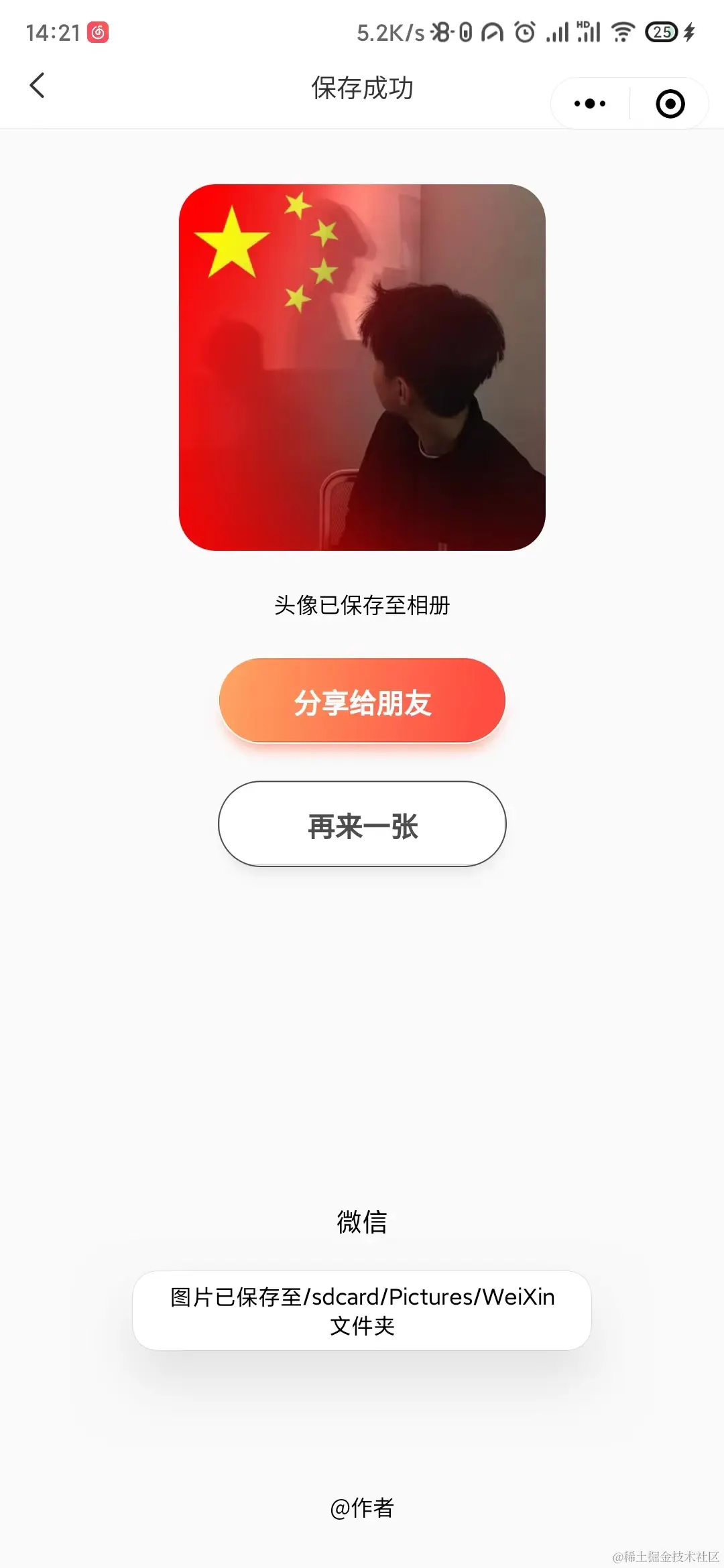Close the mini program via target icon

670,104
